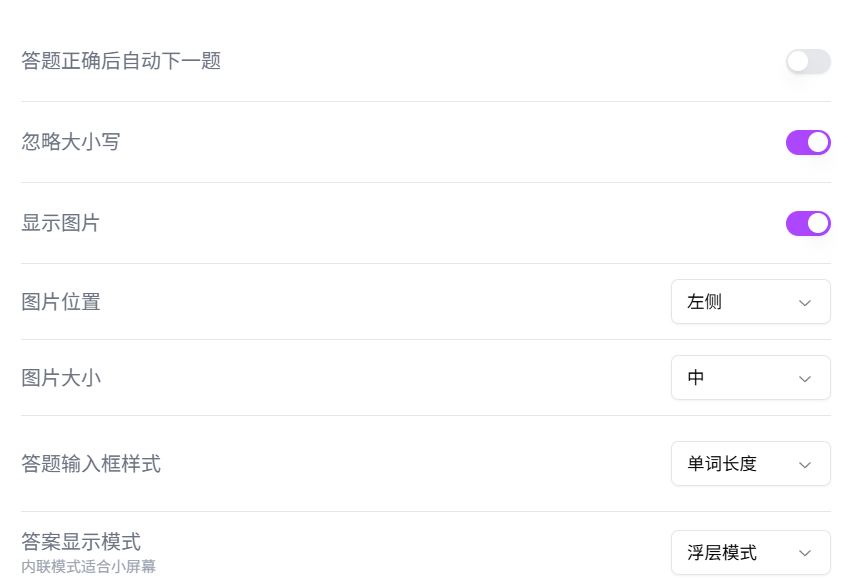853x578 pixels.
Task: Open 答题输入框样式 dropdown showing 单词长度
Action: click(750, 464)
